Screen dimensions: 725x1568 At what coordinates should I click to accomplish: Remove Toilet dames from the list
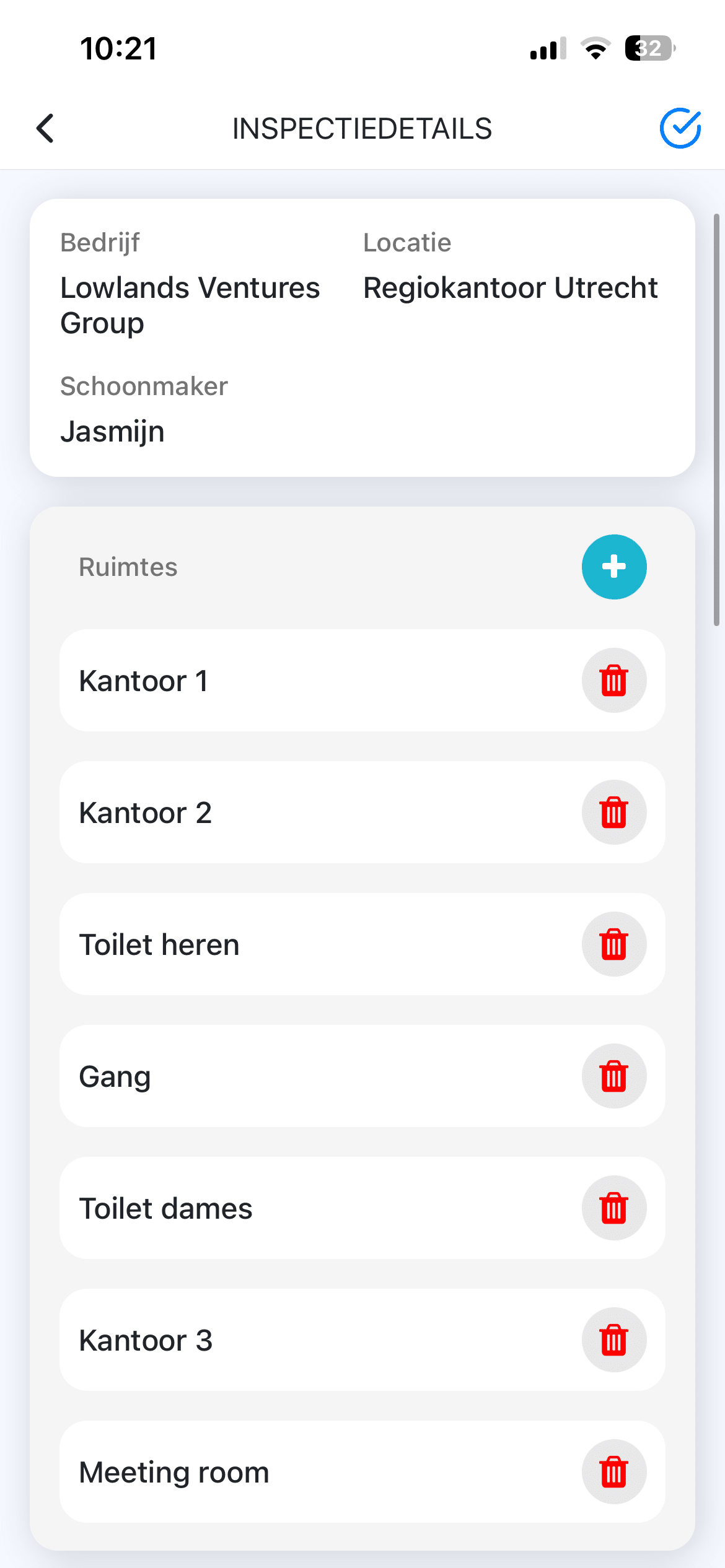pos(614,1208)
